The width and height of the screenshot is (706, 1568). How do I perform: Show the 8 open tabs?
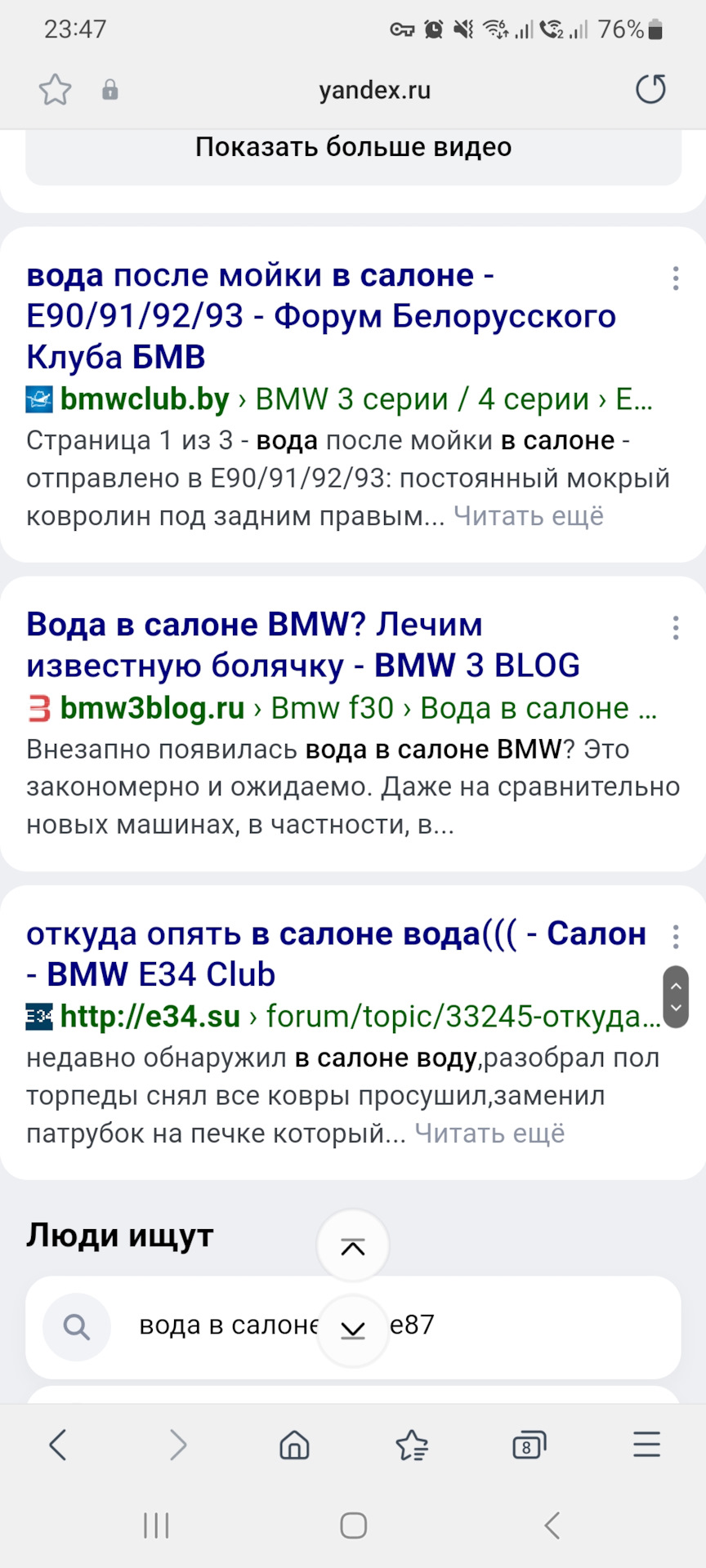529,1445
